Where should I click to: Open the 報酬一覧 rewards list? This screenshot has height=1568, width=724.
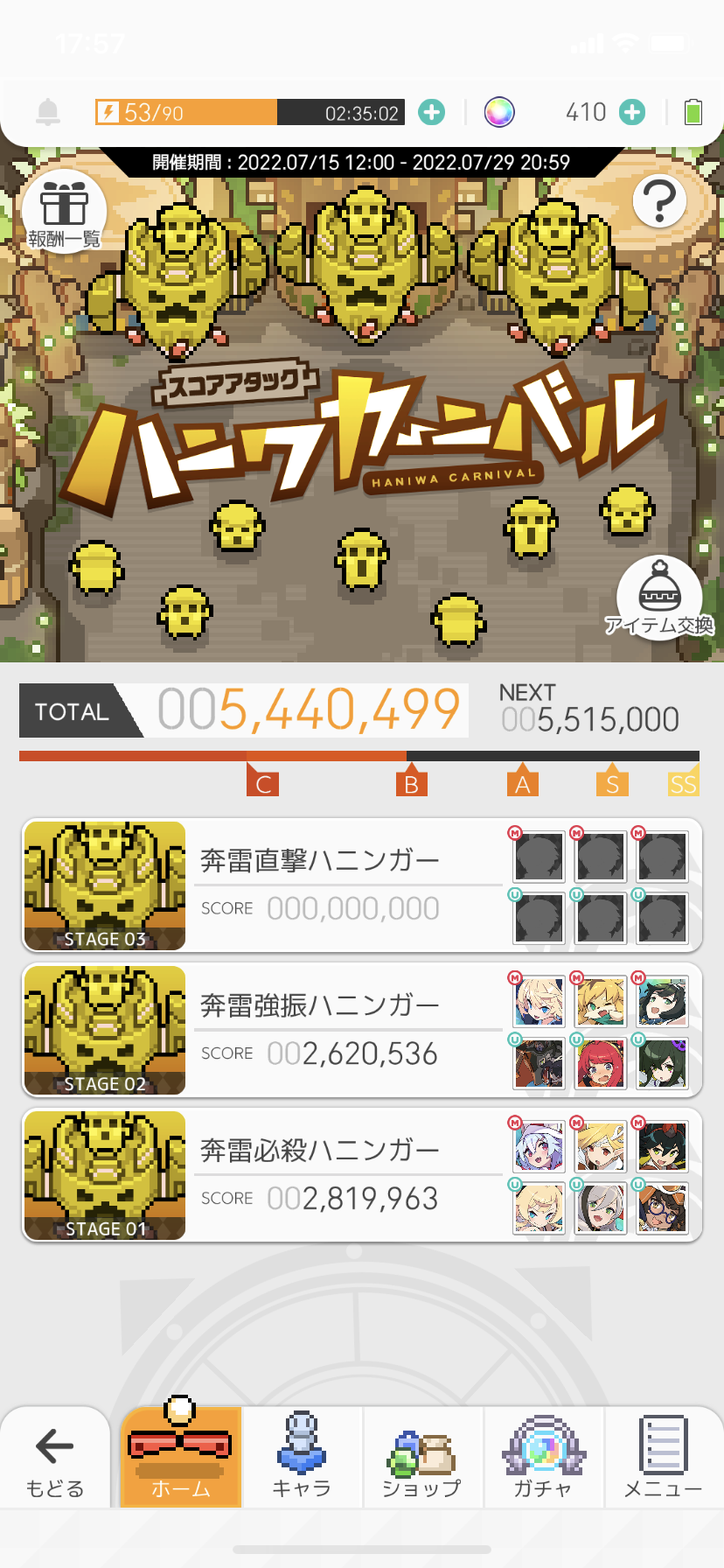pos(64,212)
